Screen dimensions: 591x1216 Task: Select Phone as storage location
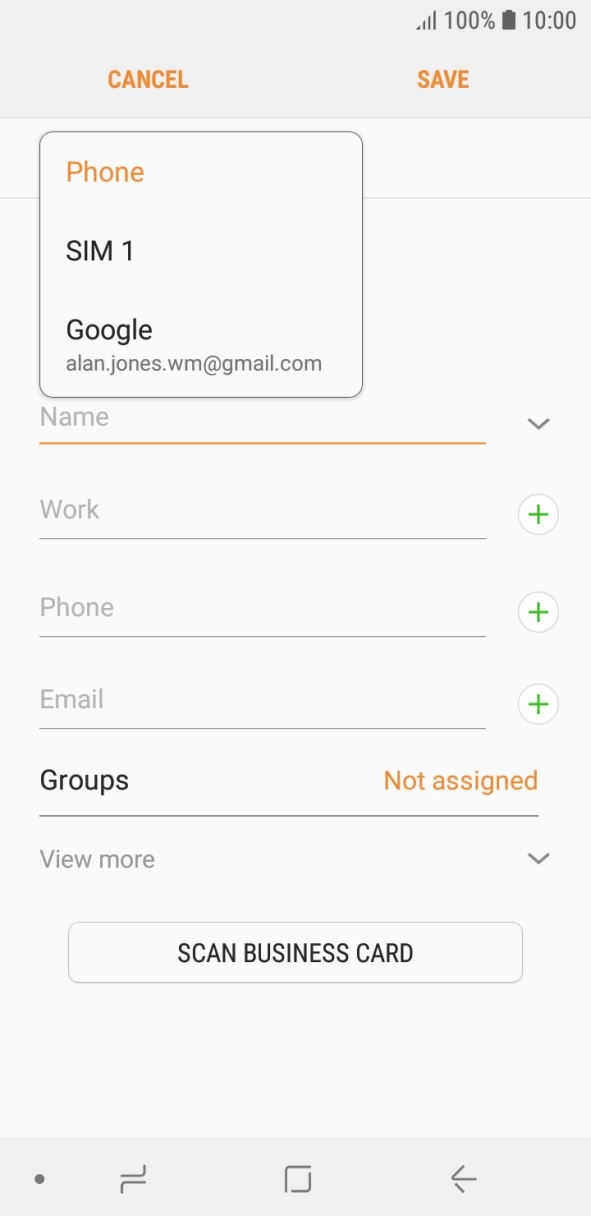click(x=201, y=172)
